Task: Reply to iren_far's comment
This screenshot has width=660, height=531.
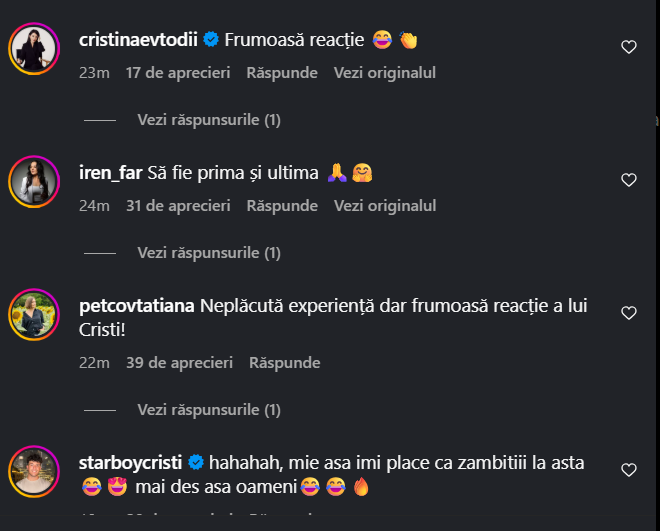Action: (x=282, y=206)
